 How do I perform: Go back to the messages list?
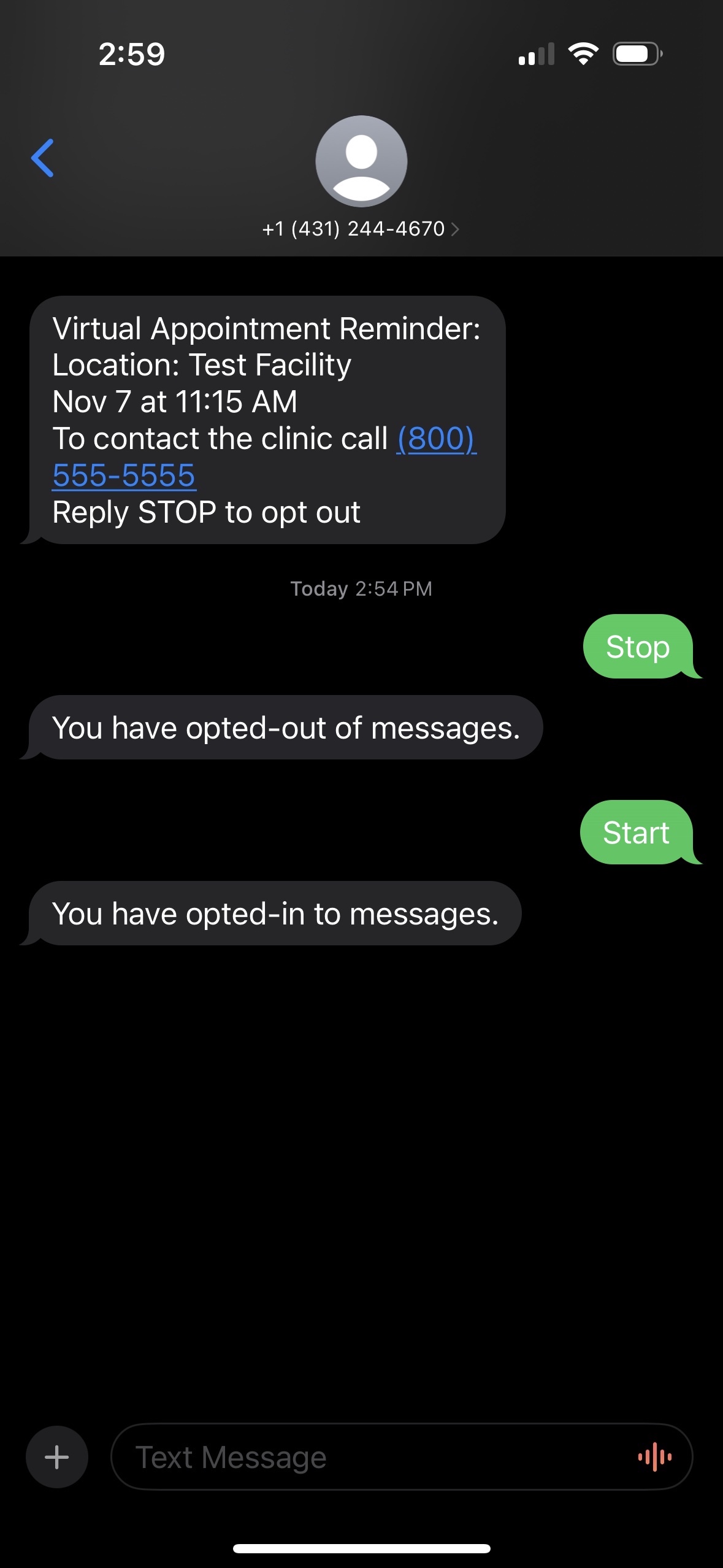tap(43, 158)
